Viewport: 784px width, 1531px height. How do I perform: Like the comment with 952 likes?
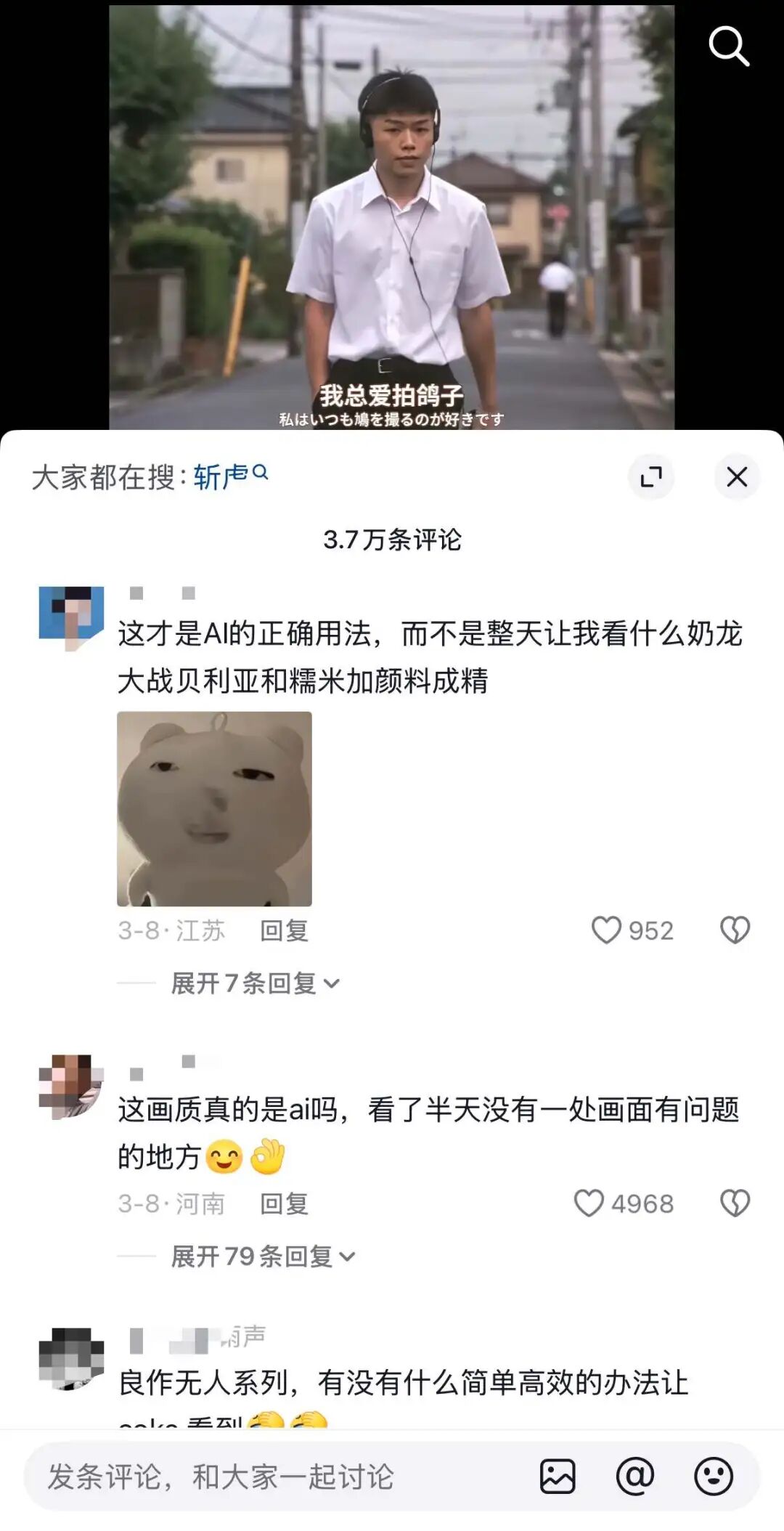607,930
